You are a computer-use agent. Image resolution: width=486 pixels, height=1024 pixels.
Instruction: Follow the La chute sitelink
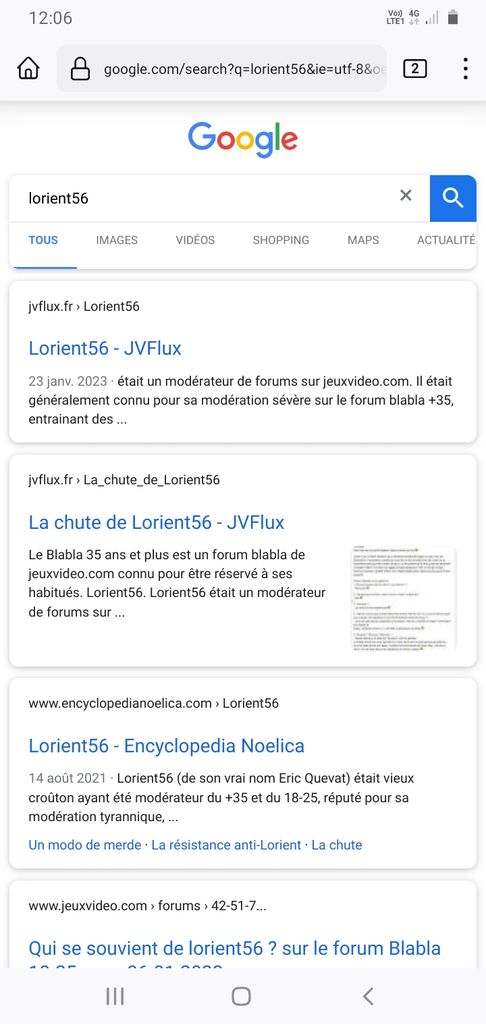pos(336,845)
